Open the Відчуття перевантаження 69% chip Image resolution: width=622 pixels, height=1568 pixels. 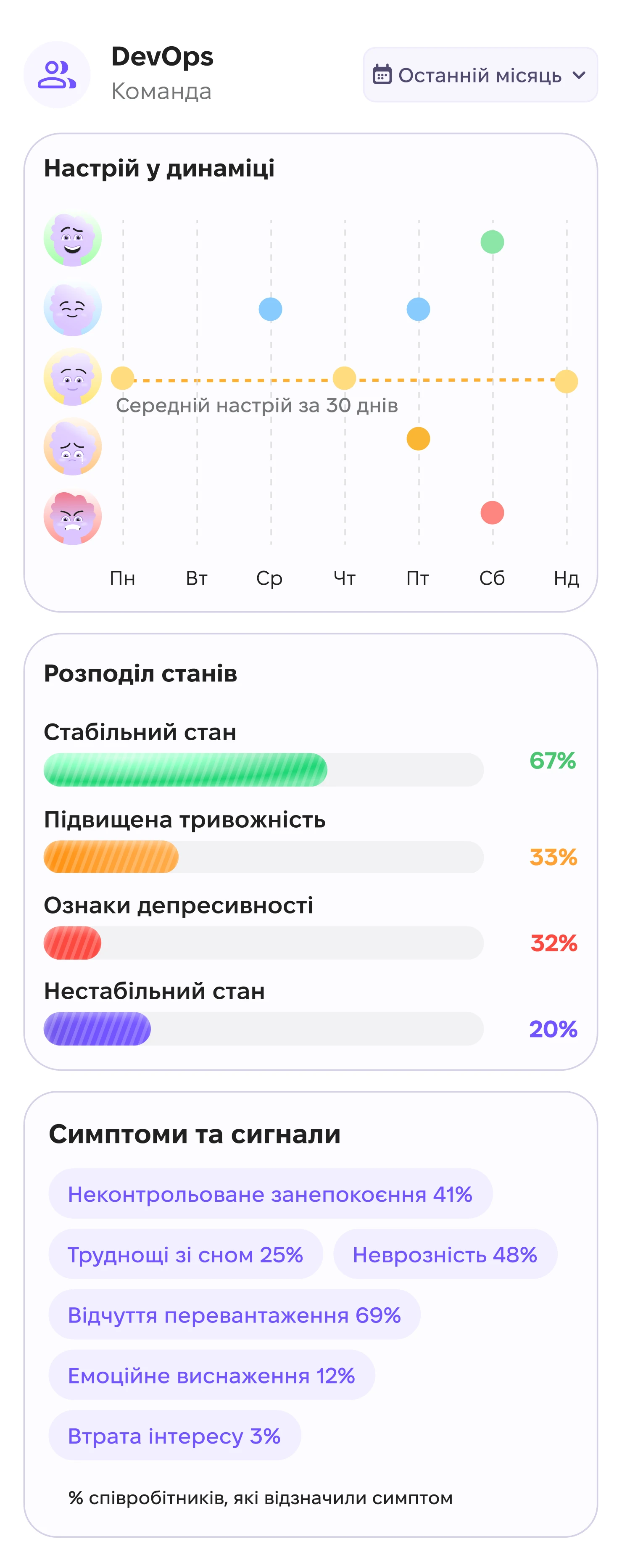pyautogui.click(x=235, y=1314)
